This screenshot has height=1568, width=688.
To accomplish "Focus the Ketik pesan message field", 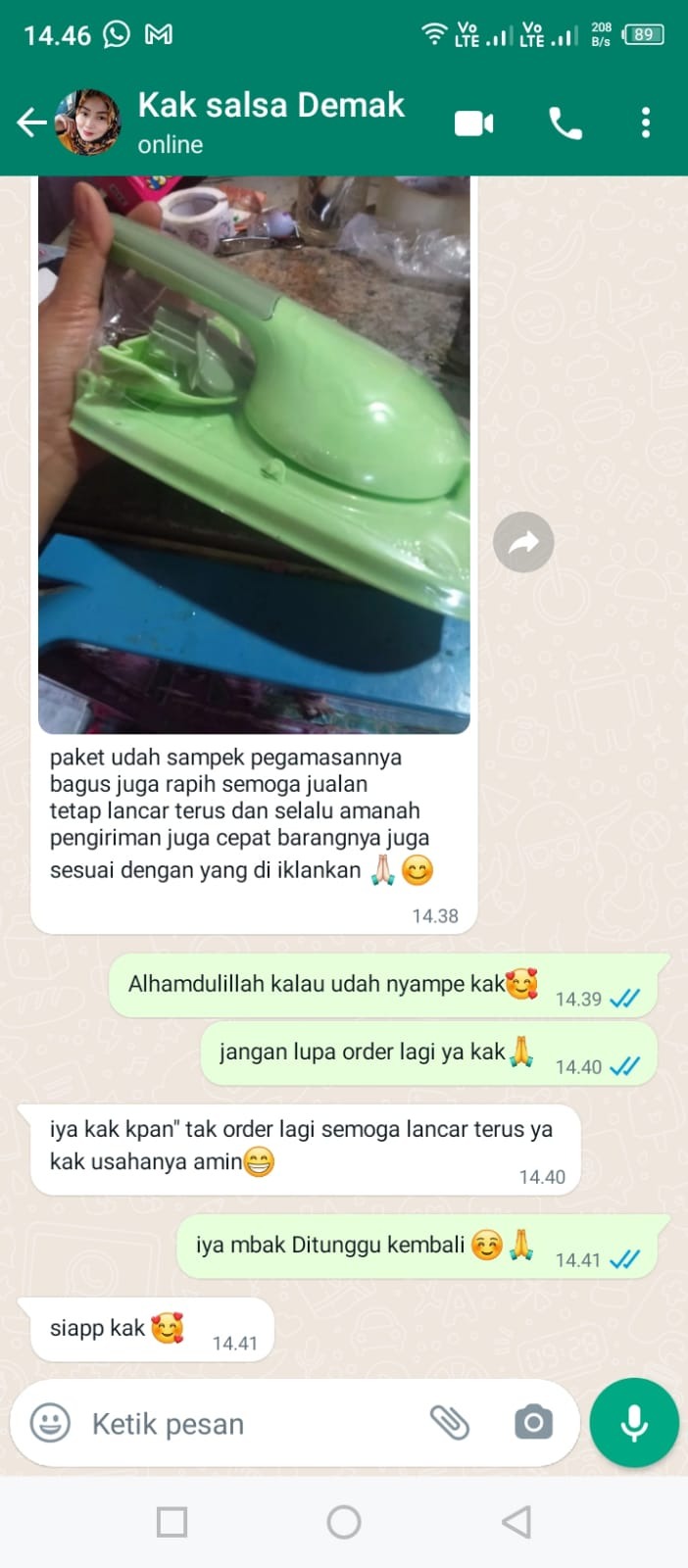I will tap(245, 1423).
